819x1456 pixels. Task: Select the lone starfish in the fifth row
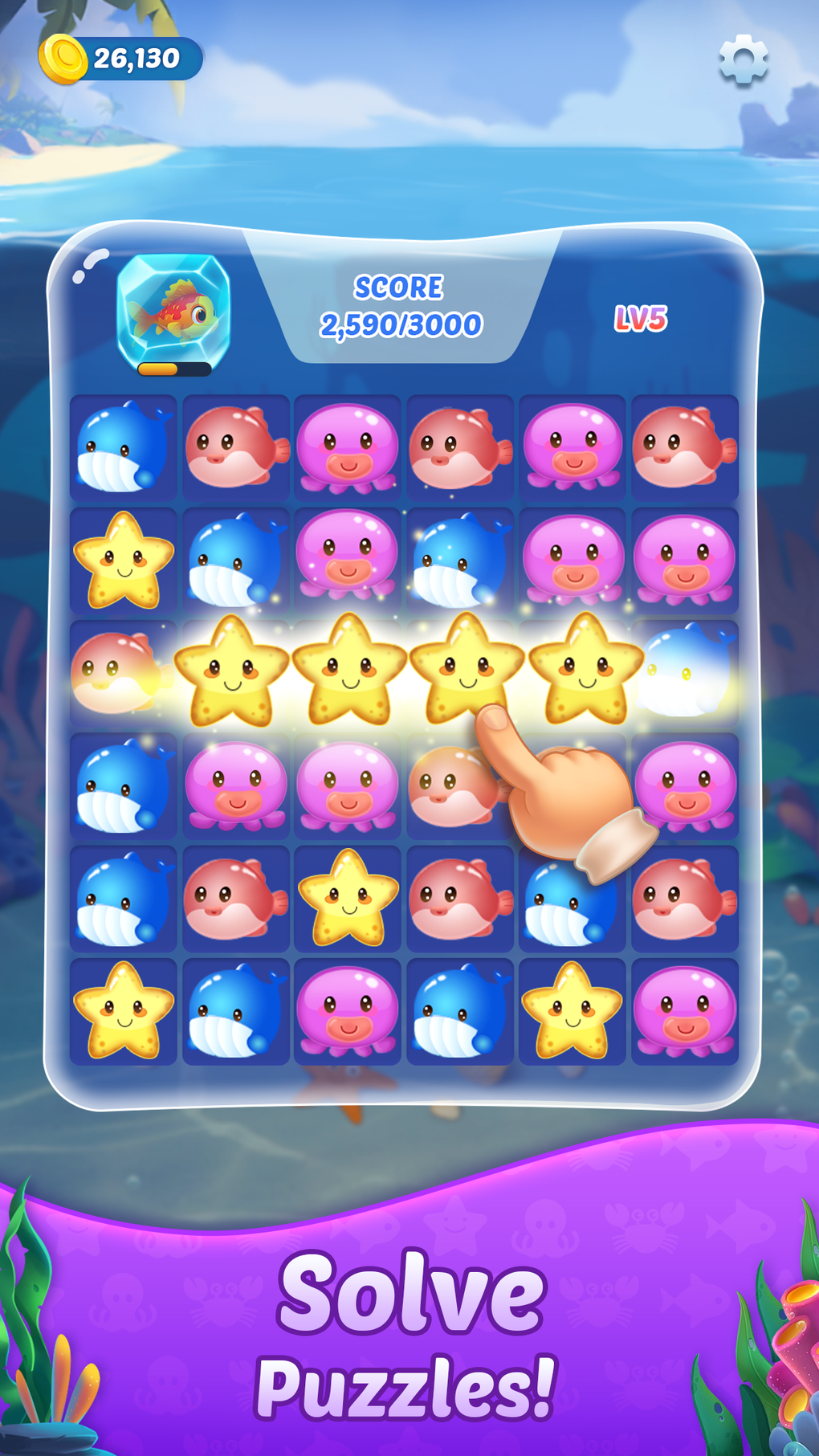click(347, 899)
